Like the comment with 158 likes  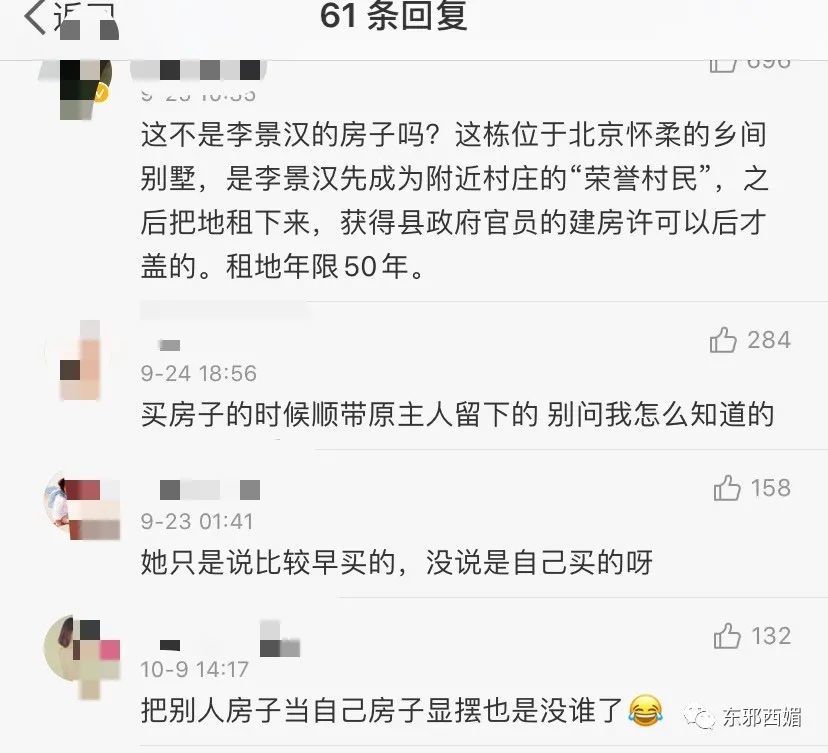coord(727,489)
